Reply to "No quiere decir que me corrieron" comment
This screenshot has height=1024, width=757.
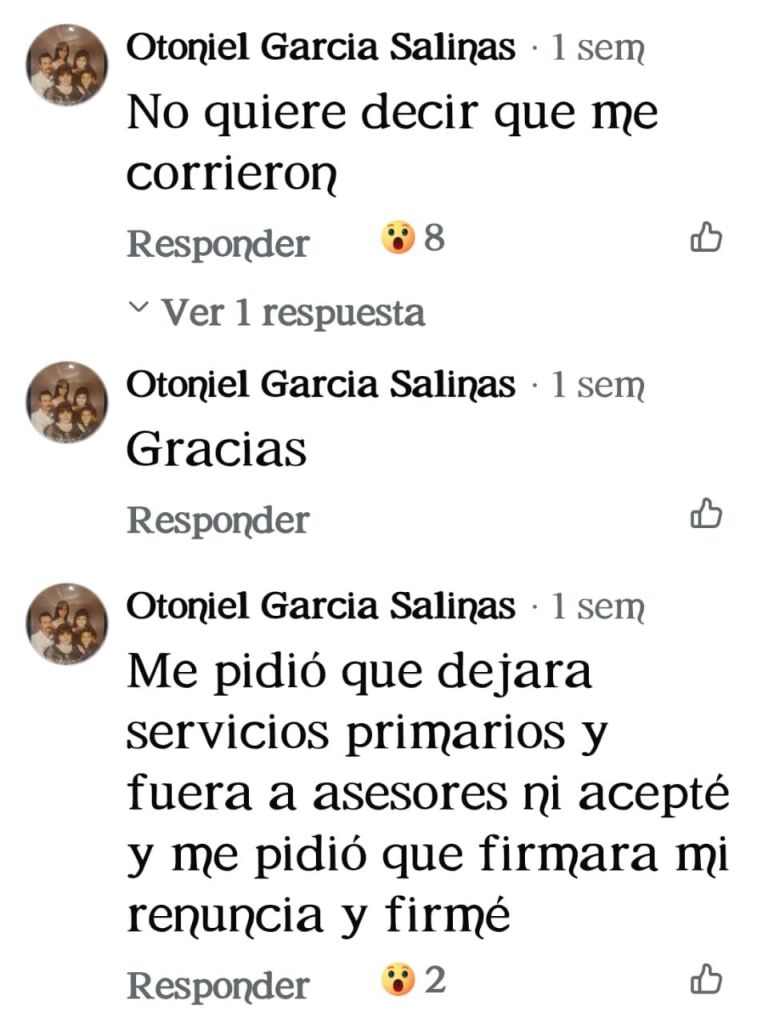218,243
